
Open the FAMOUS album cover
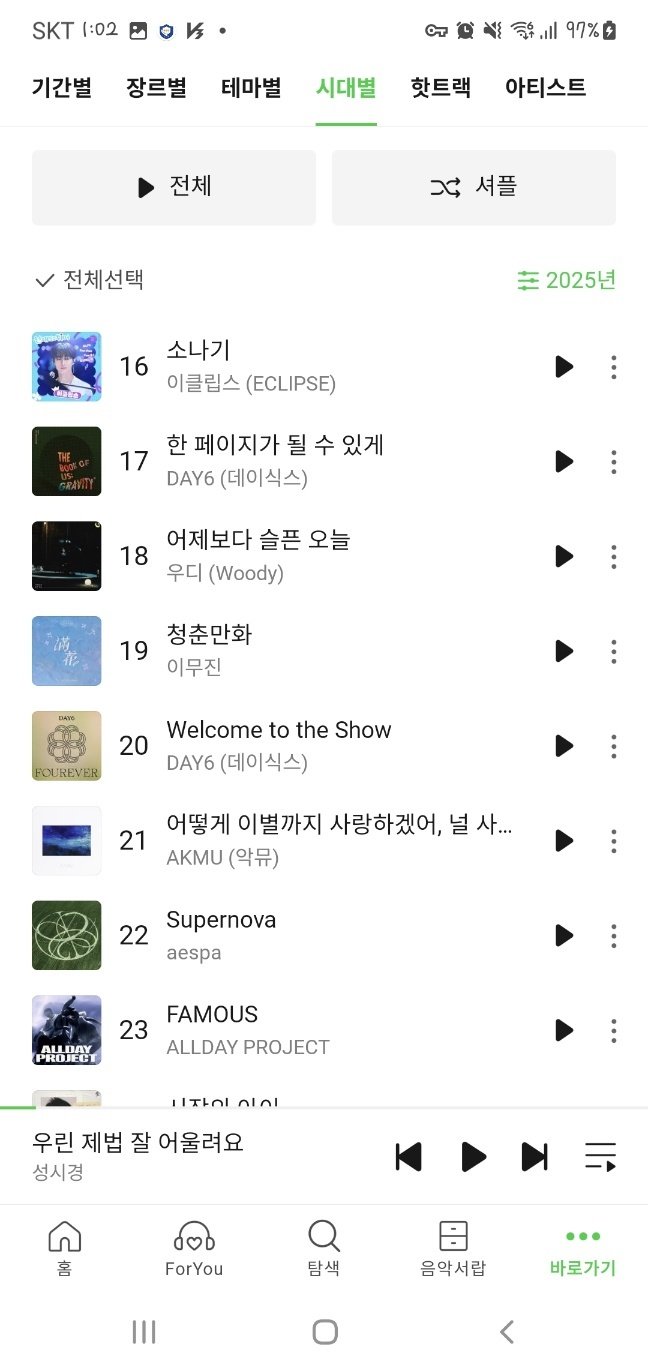(67, 1030)
